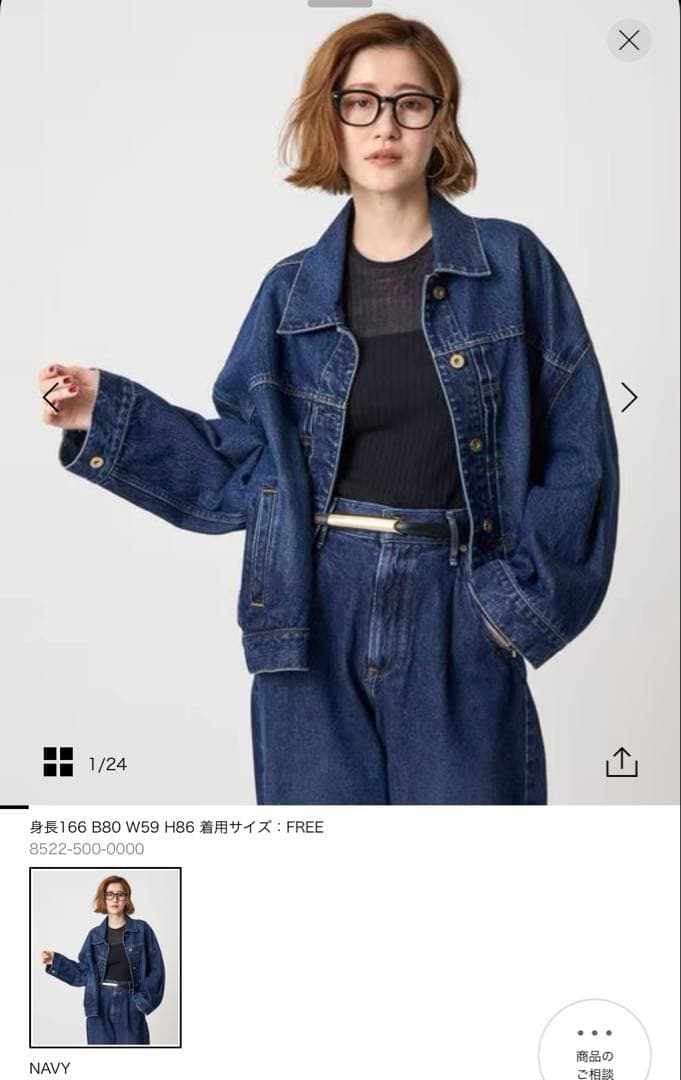
Task: Go to the next product photo
Action: 629,397
